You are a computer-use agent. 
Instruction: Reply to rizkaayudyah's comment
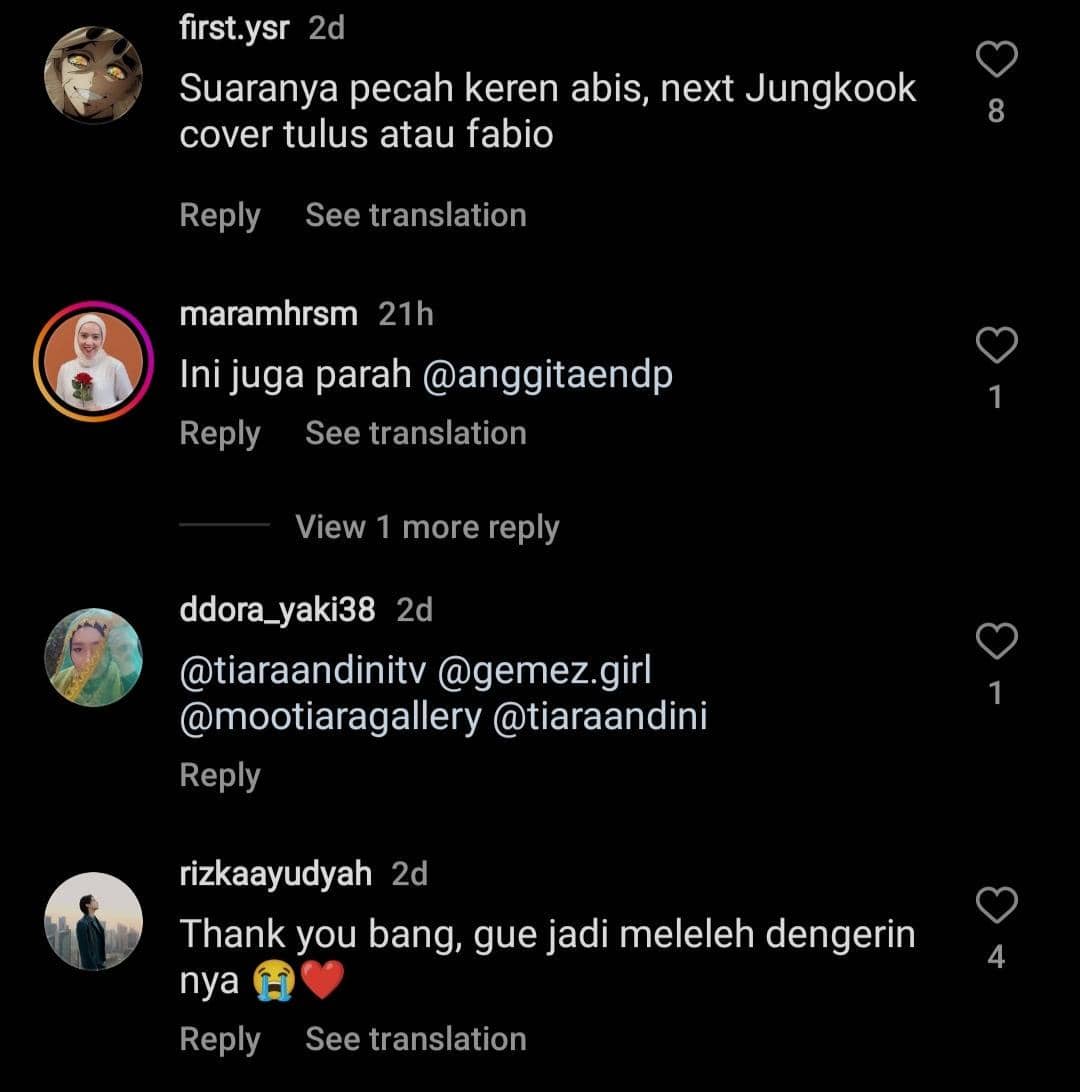220,1039
